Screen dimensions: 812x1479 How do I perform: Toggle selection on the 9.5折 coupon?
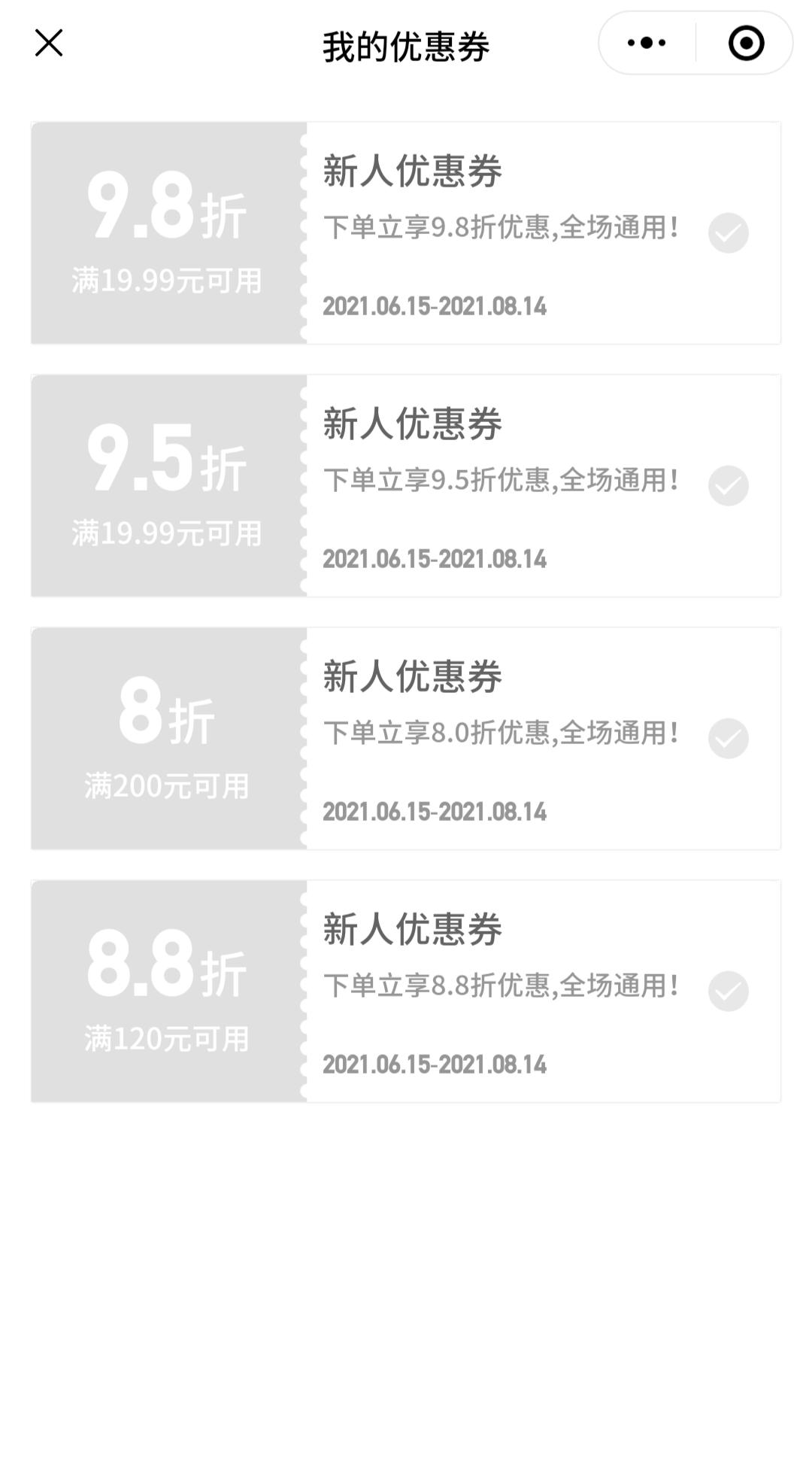[728, 485]
